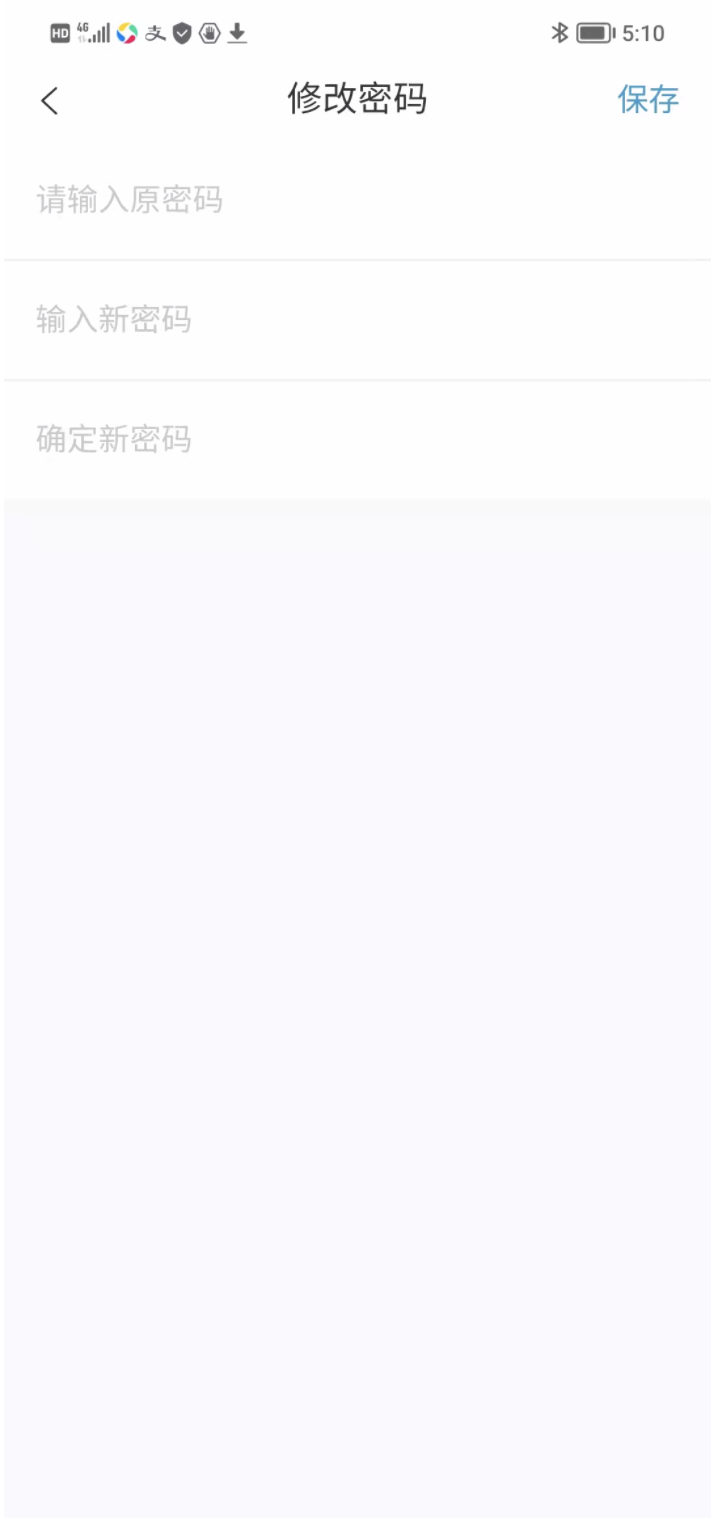Tap 保存 to save the new password

click(x=648, y=100)
